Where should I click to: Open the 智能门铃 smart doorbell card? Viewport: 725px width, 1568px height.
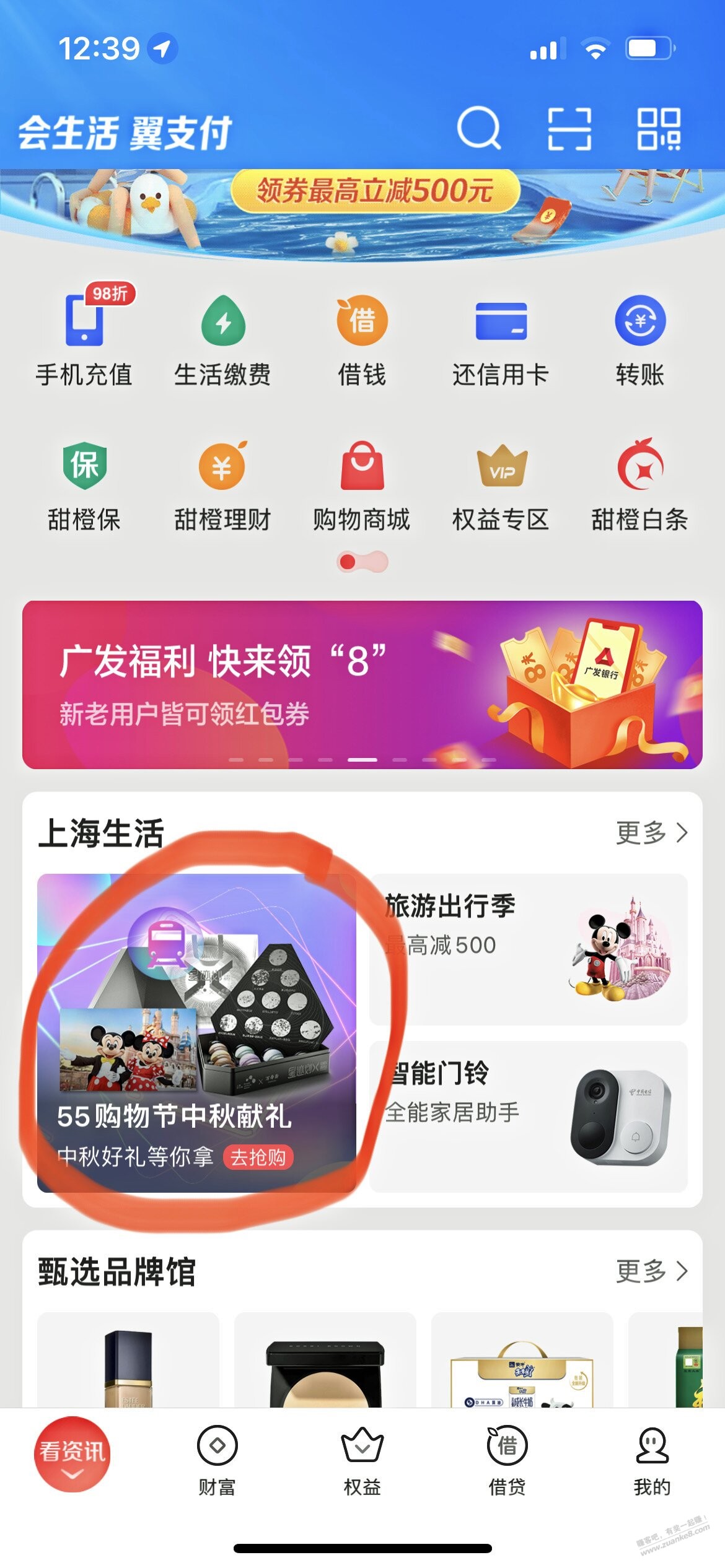[x=529, y=1116]
